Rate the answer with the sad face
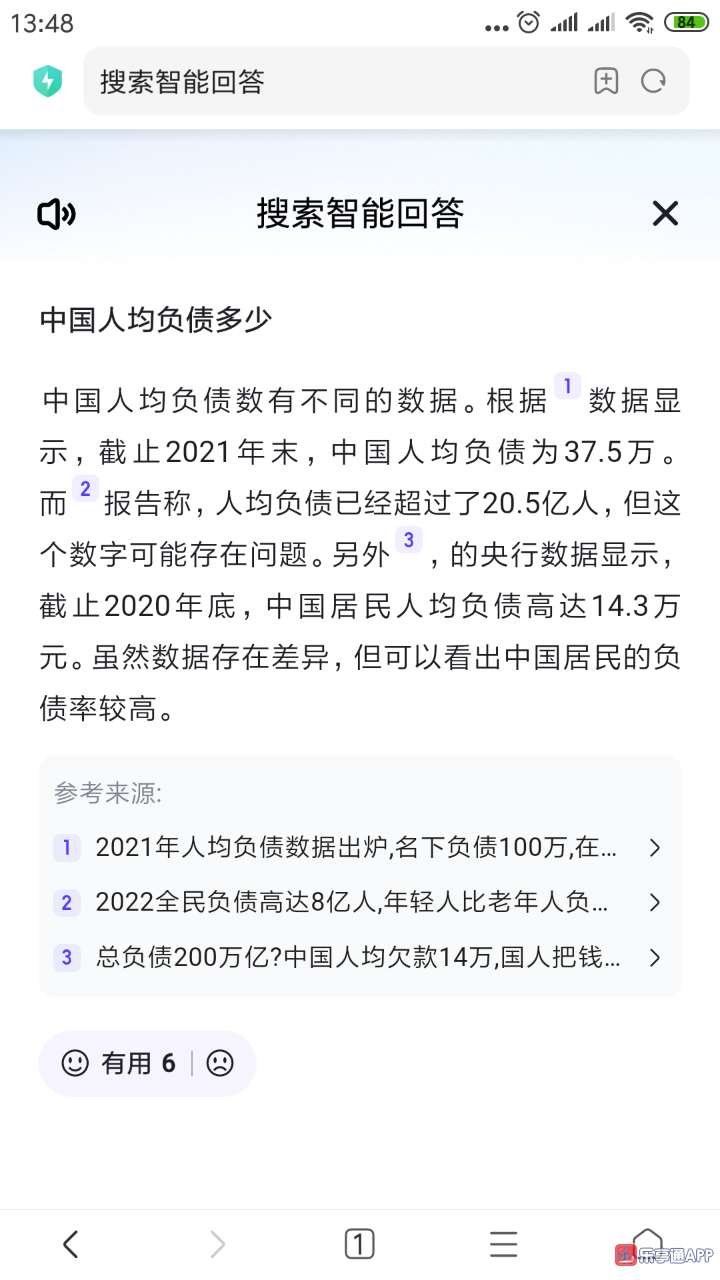The height and width of the screenshot is (1280, 720). pos(220,1063)
